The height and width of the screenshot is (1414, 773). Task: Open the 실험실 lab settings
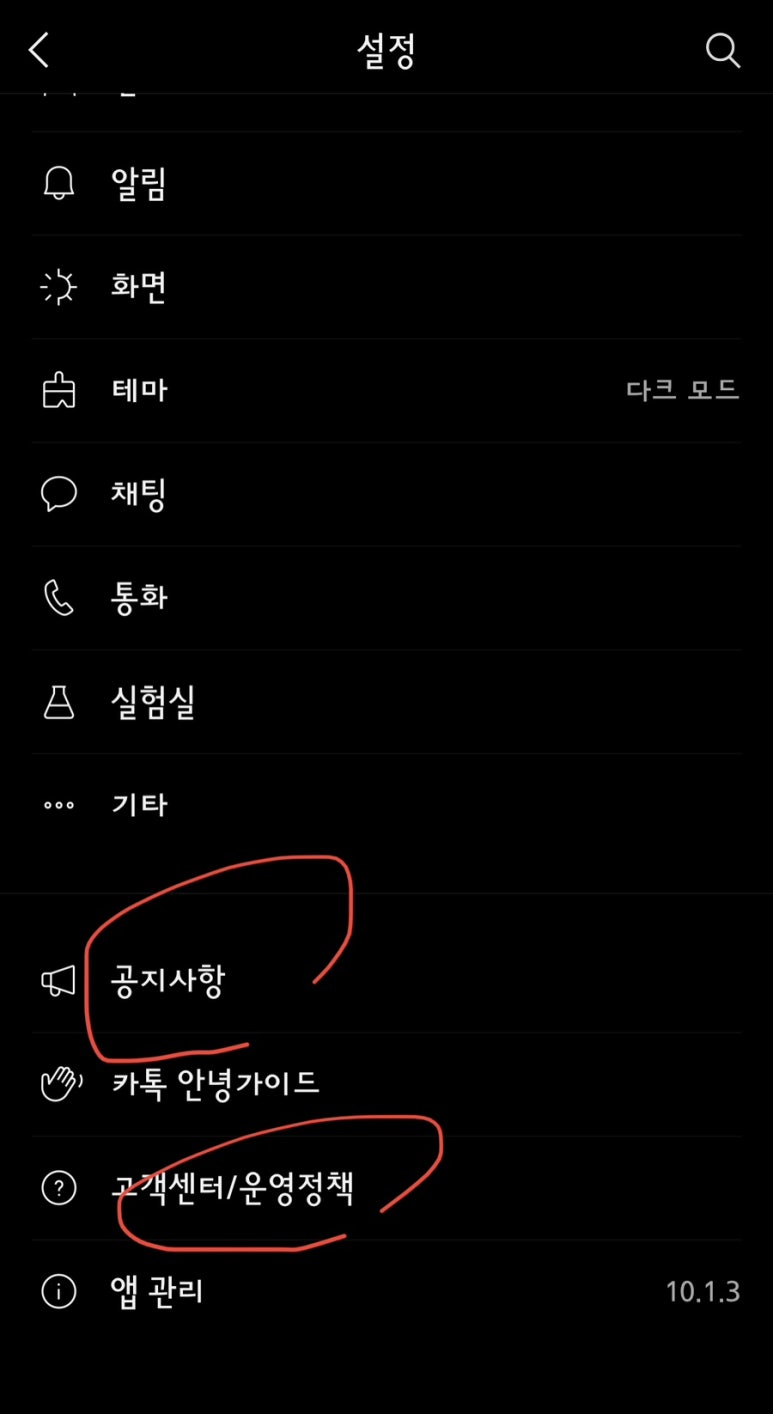[x=386, y=702]
